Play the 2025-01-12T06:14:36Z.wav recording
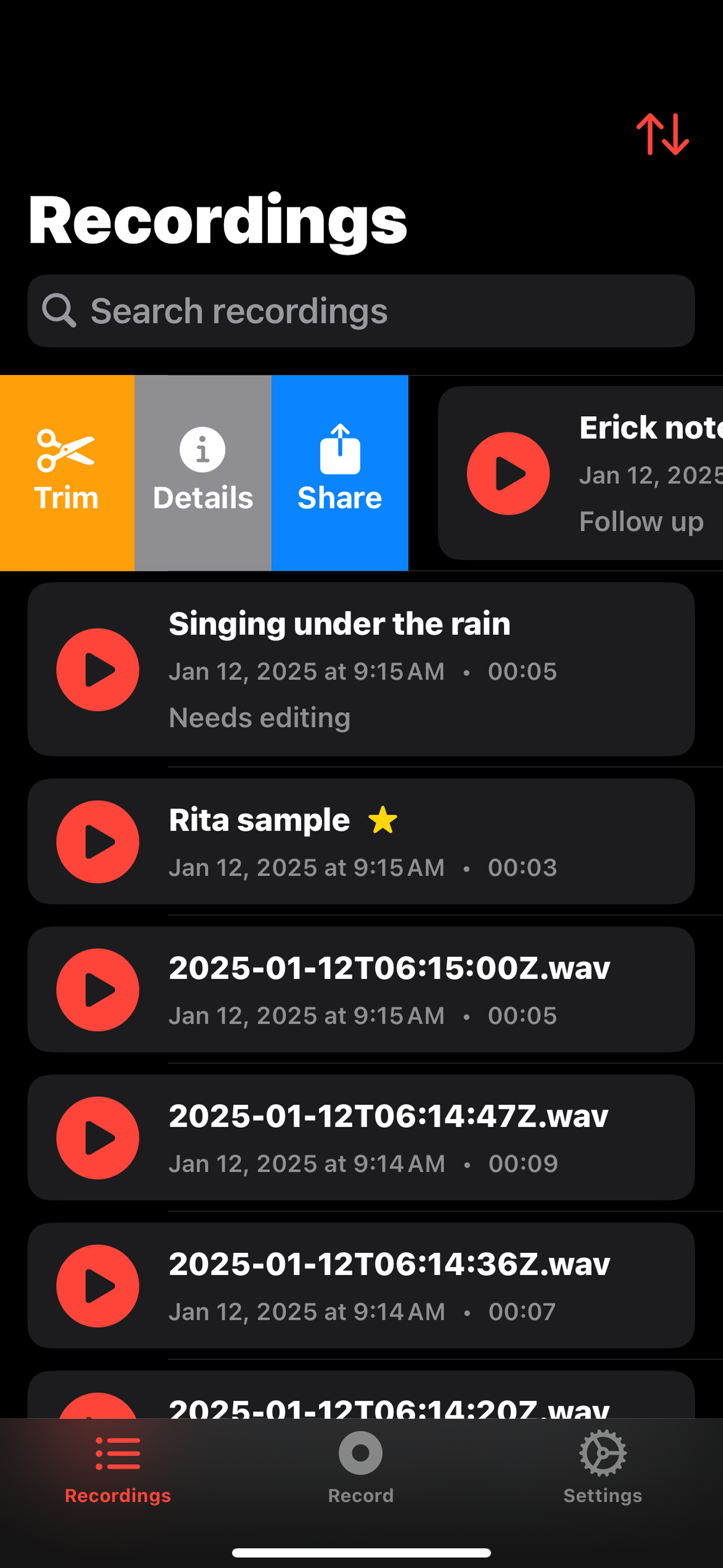Image resolution: width=723 pixels, height=1568 pixels. (98, 1285)
